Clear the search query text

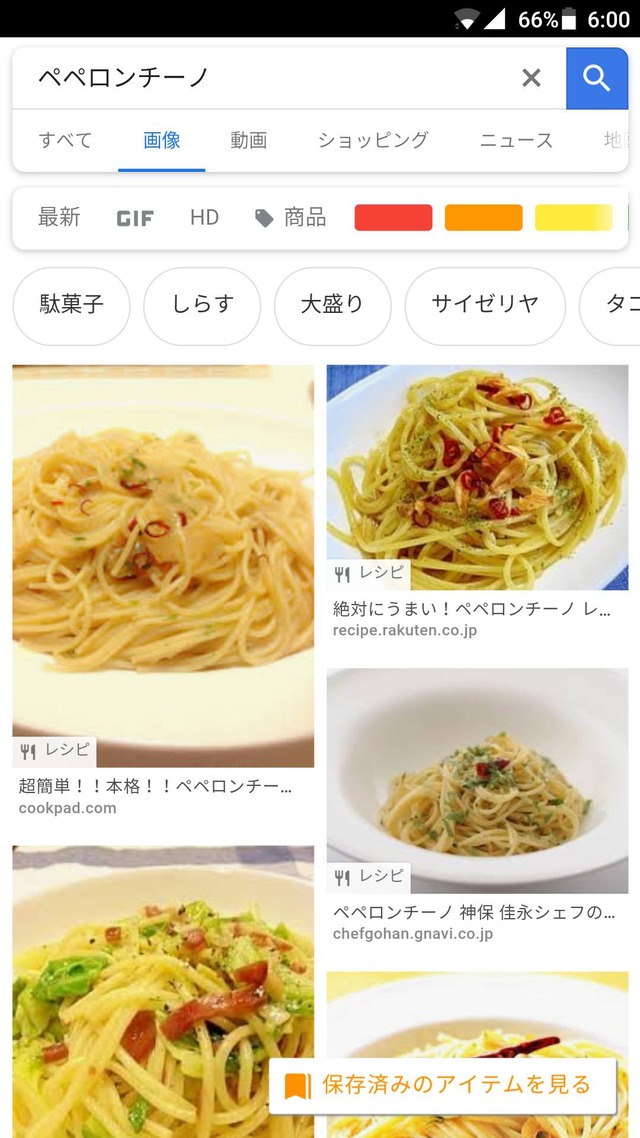click(531, 78)
